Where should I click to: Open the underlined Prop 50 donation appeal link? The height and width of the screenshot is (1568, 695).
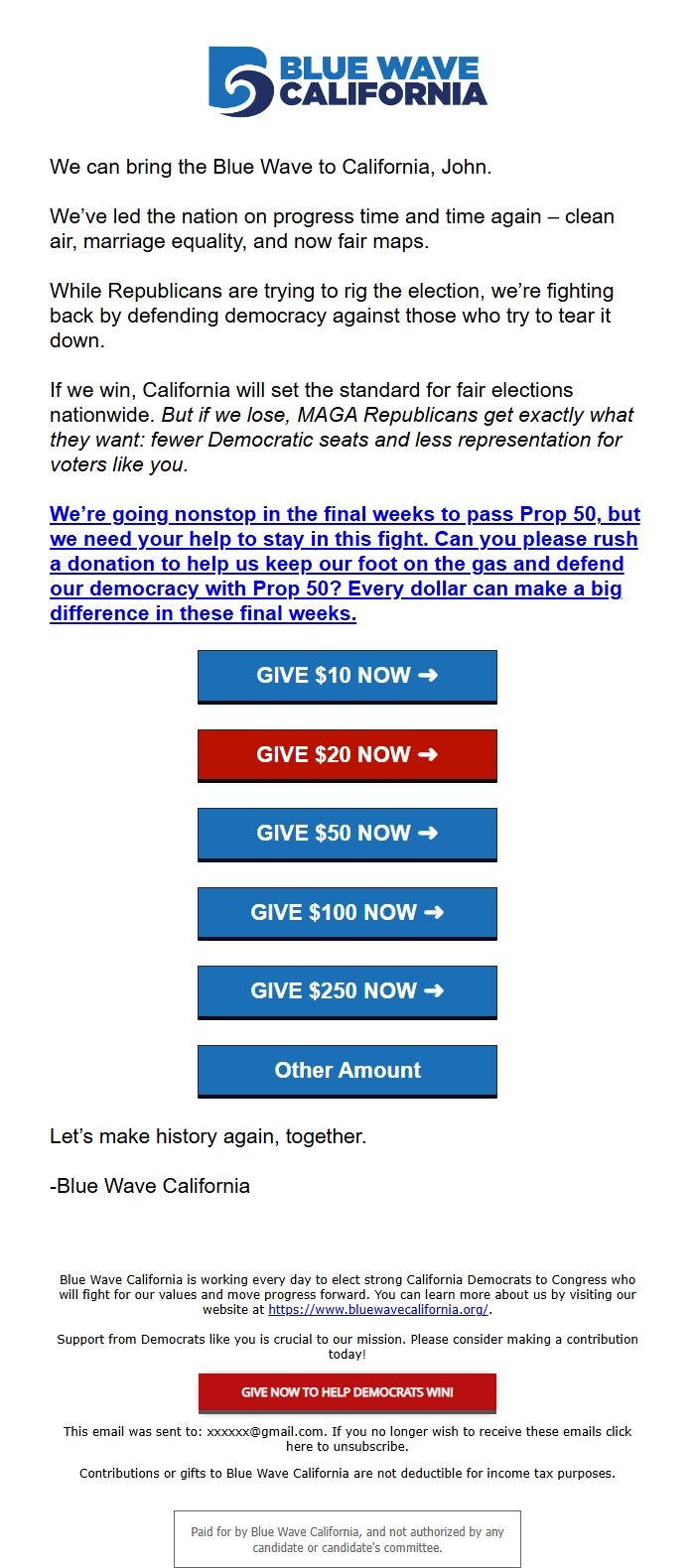click(x=345, y=564)
